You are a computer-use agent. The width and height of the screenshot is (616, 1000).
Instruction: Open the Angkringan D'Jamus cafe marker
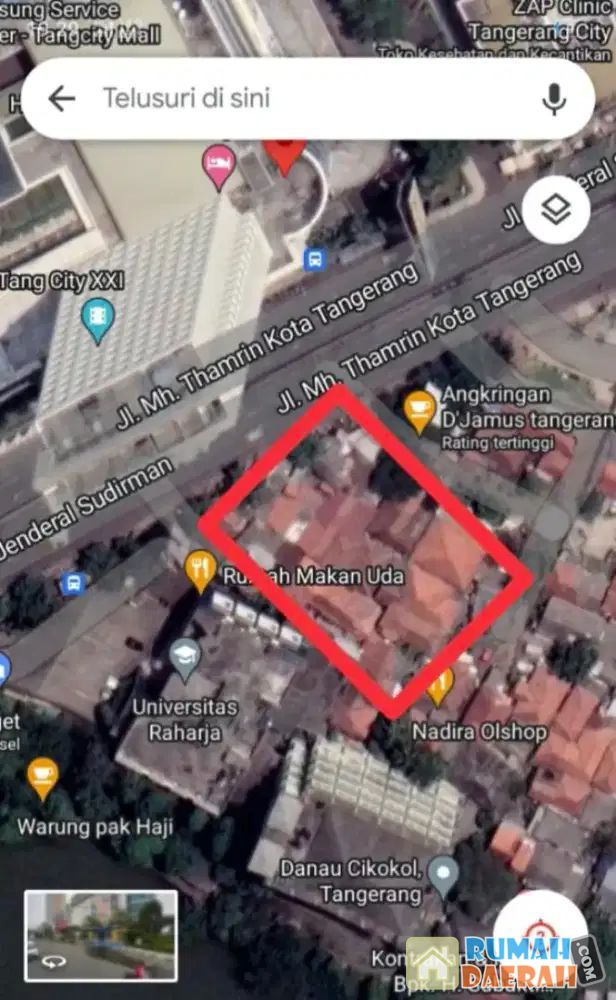coord(419,410)
